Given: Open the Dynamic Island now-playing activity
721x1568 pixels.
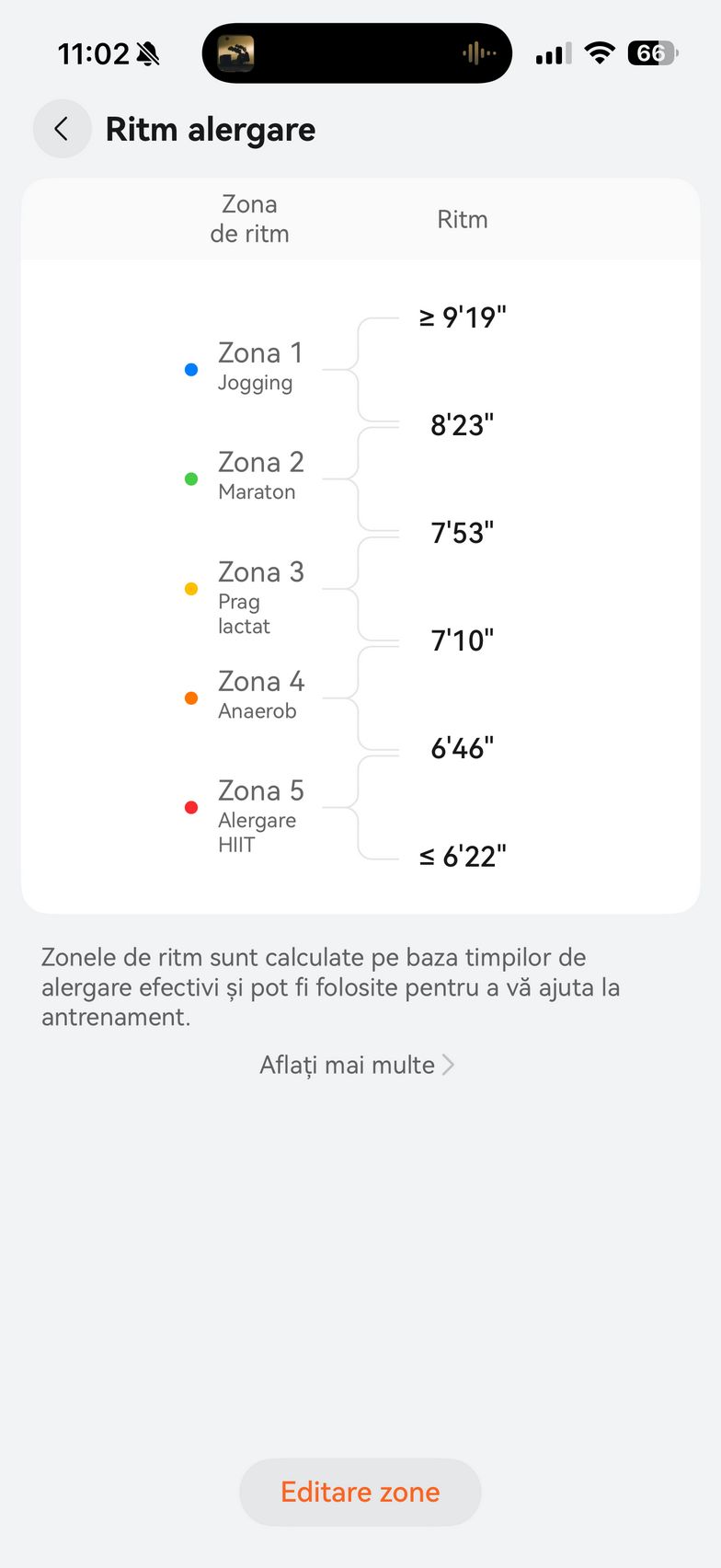Looking at the screenshot, I should (x=357, y=53).
